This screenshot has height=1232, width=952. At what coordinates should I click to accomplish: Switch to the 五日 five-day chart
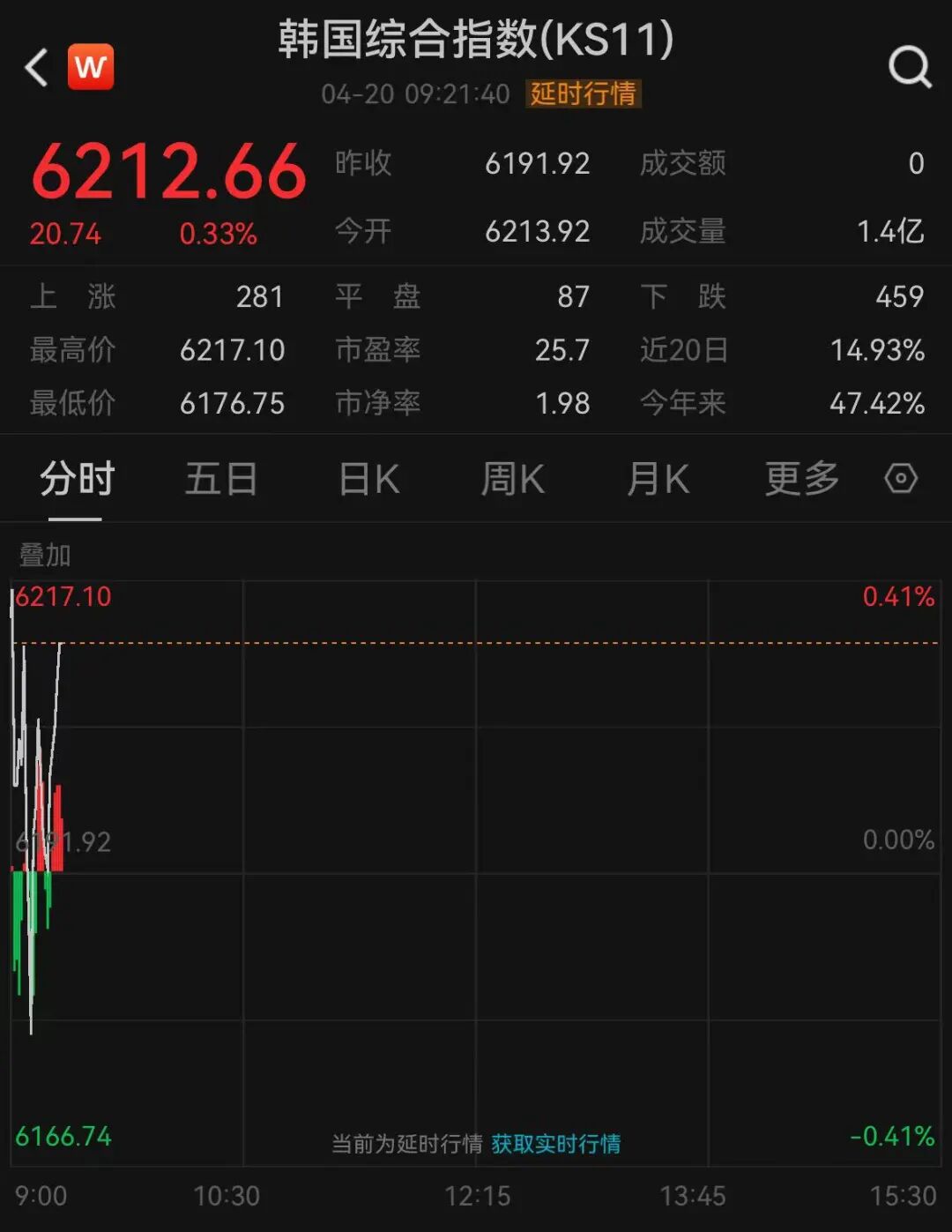tap(220, 480)
